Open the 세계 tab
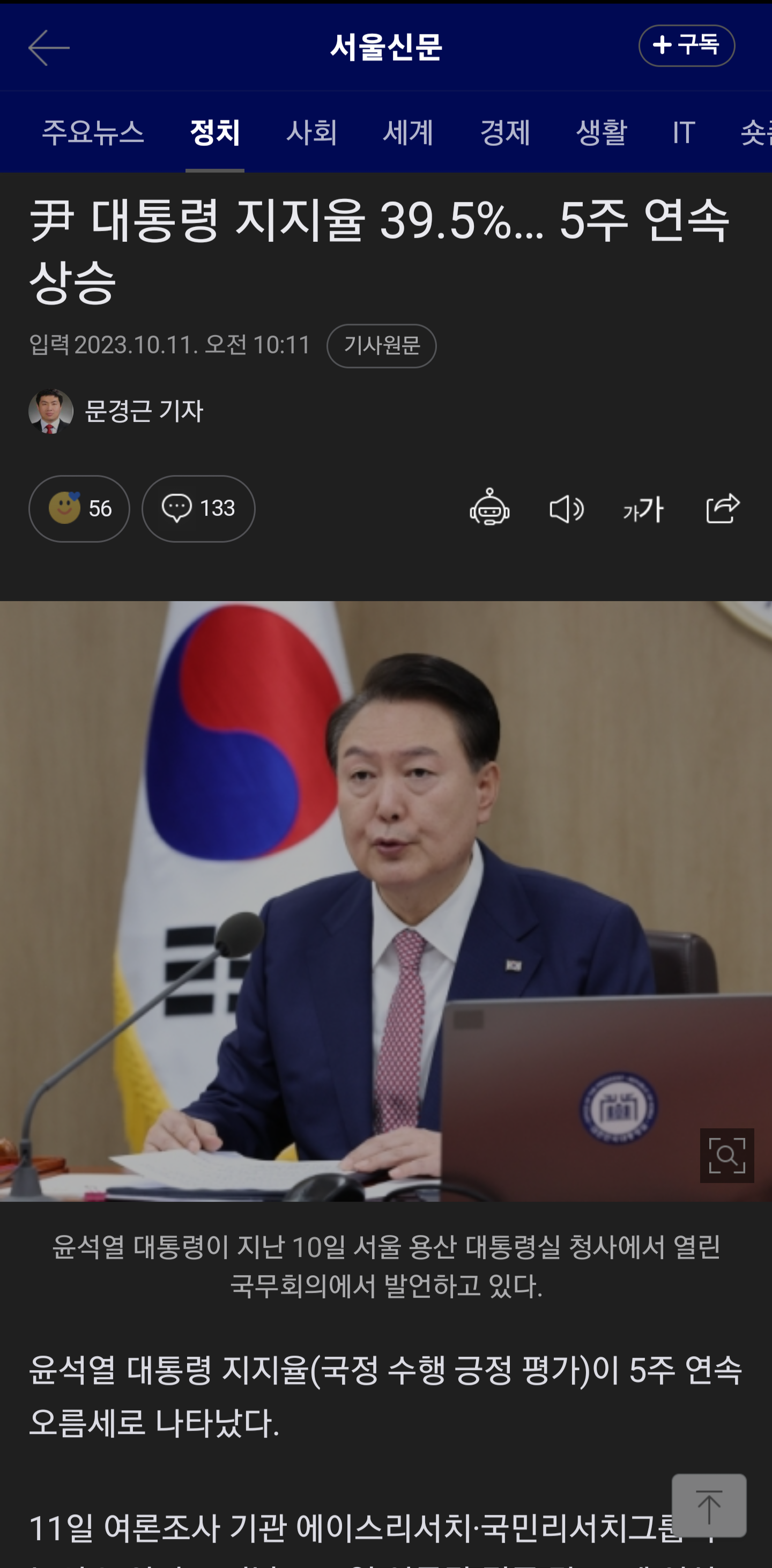 [407, 132]
